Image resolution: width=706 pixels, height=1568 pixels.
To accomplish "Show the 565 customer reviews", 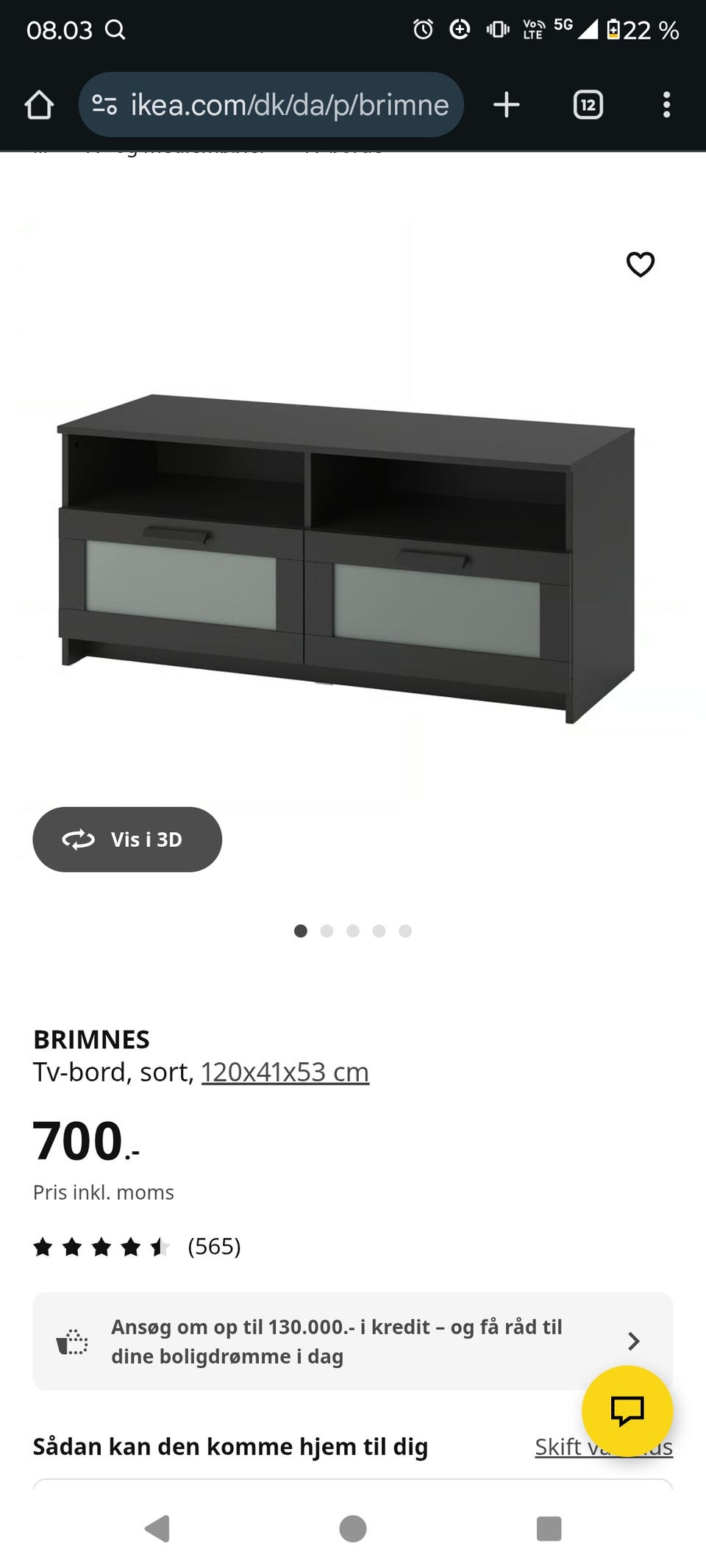I will [x=213, y=1247].
